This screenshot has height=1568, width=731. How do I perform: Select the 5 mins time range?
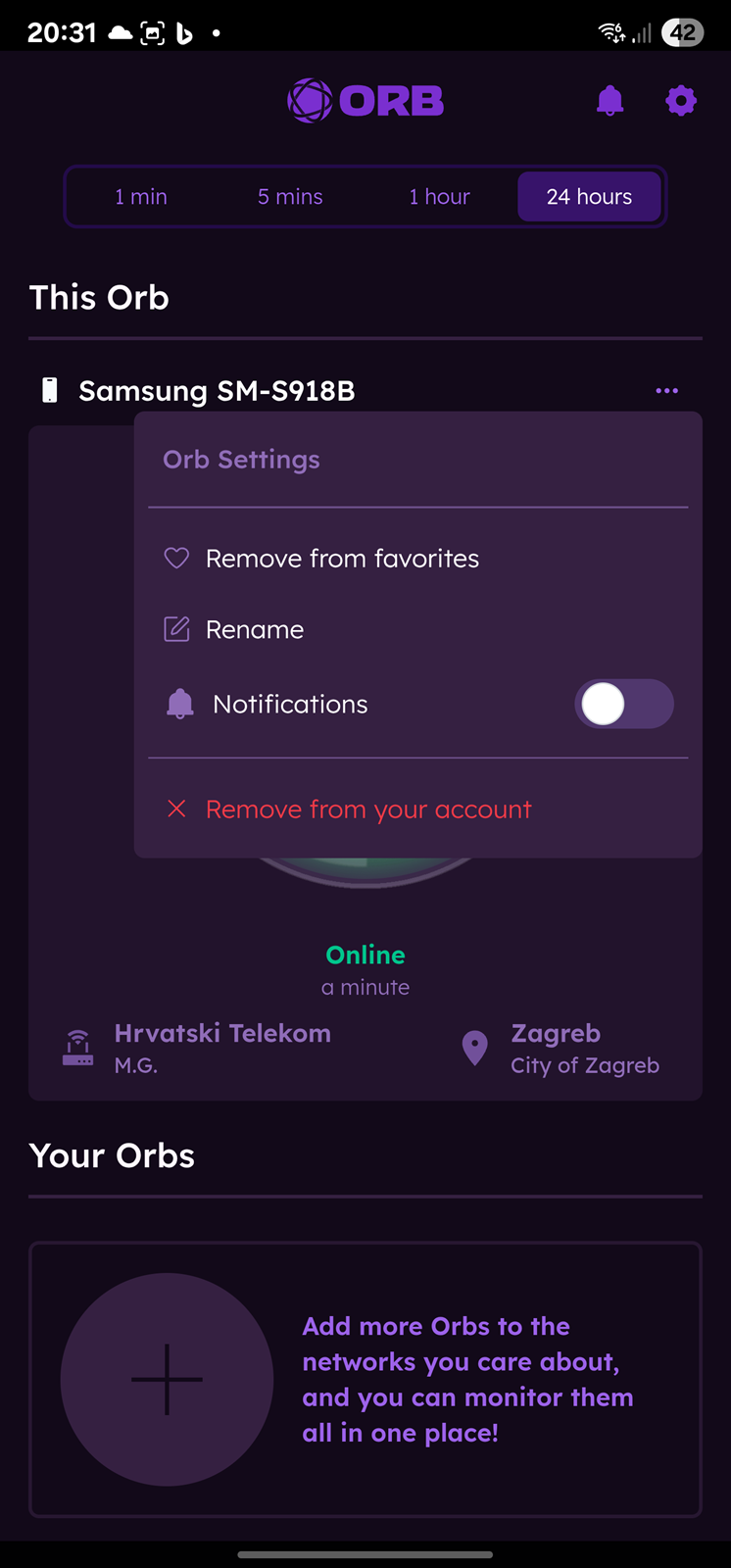[290, 197]
